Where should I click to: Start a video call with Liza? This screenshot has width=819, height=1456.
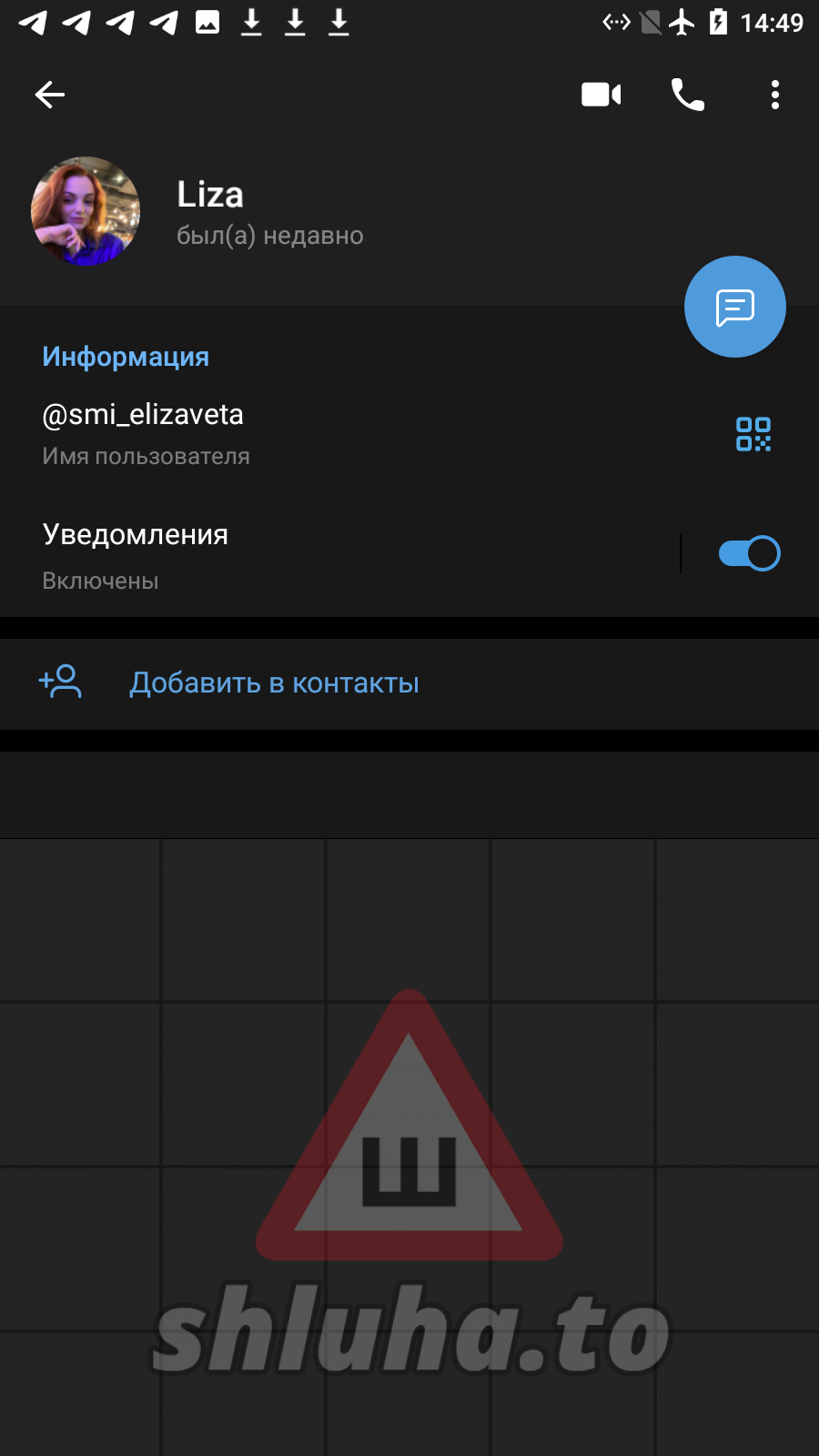(601, 95)
